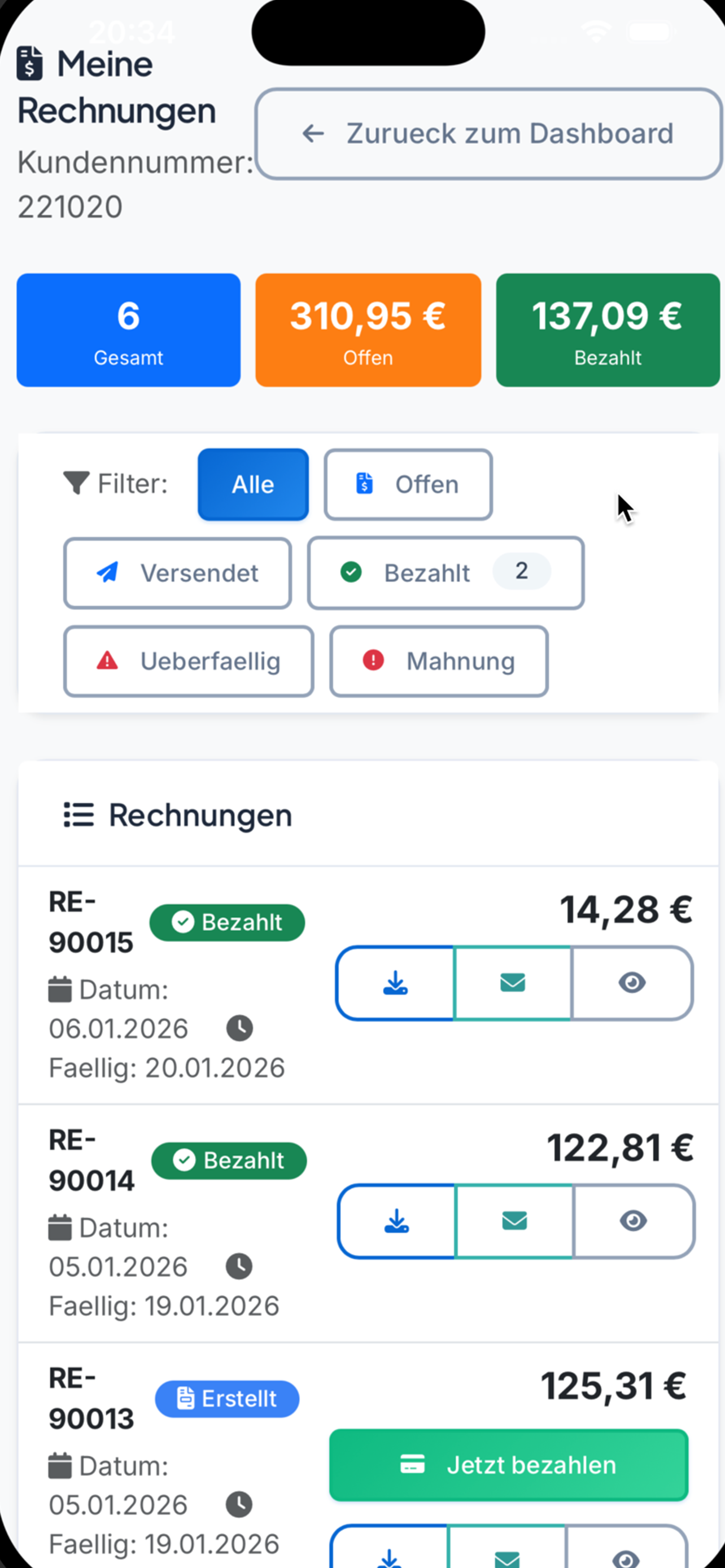Viewport: 725px width, 1568px height.
Task: Click the download icon for RE-90015
Action: pos(396,983)
